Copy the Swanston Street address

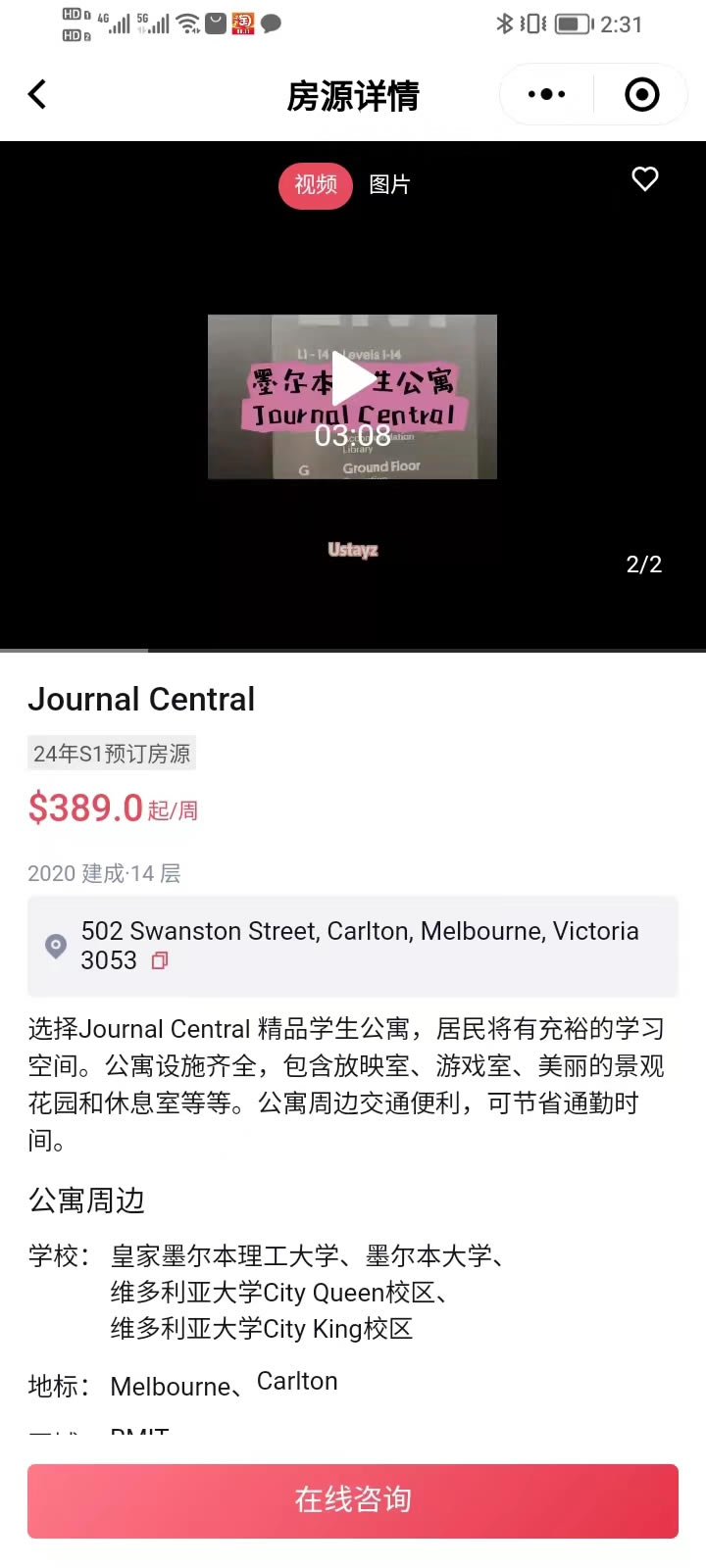tap(160, 961)
